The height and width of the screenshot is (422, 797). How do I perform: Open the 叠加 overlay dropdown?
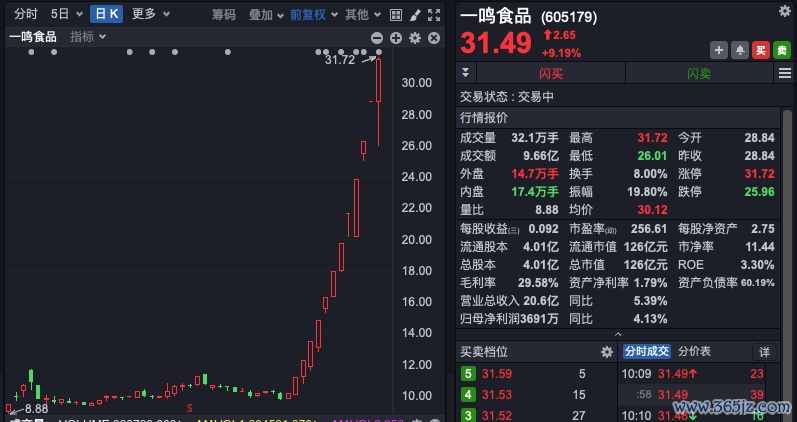tap(265, 14)
